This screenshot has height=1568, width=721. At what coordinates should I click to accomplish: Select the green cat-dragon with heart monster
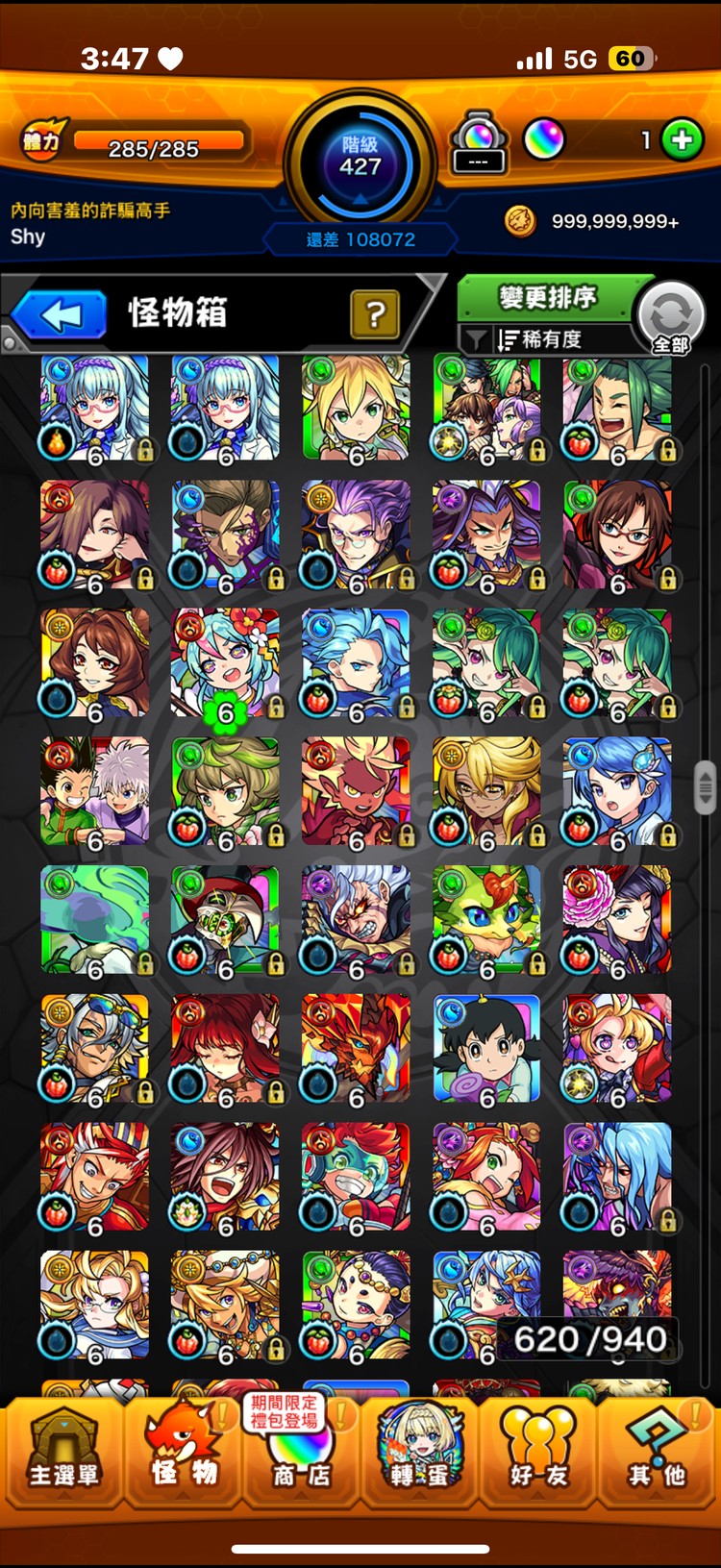(x=486, y=919)
